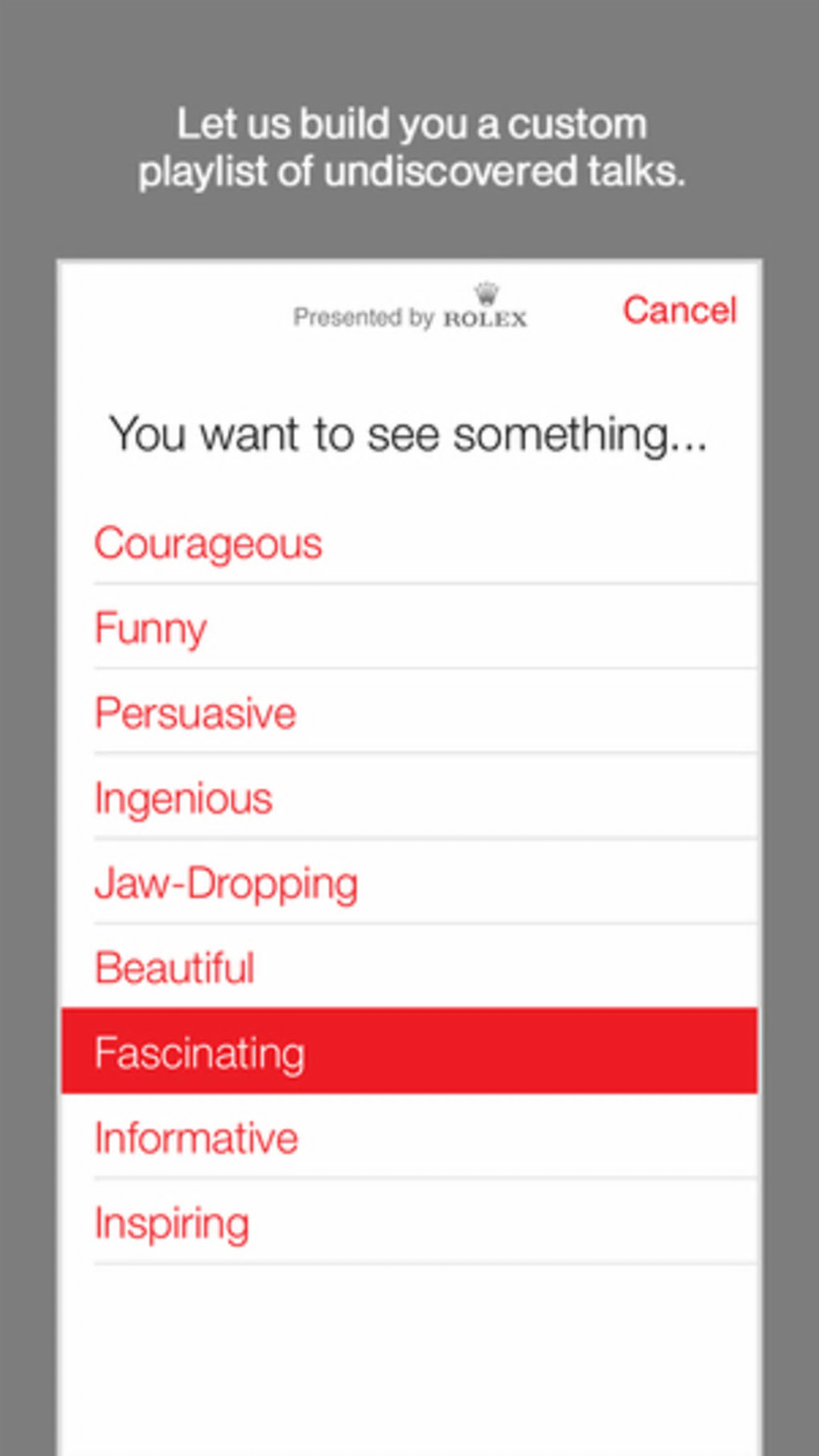This screenshot has width=819, height=1456.
Task: Choose Beautiful from the list
Action: 175,968
